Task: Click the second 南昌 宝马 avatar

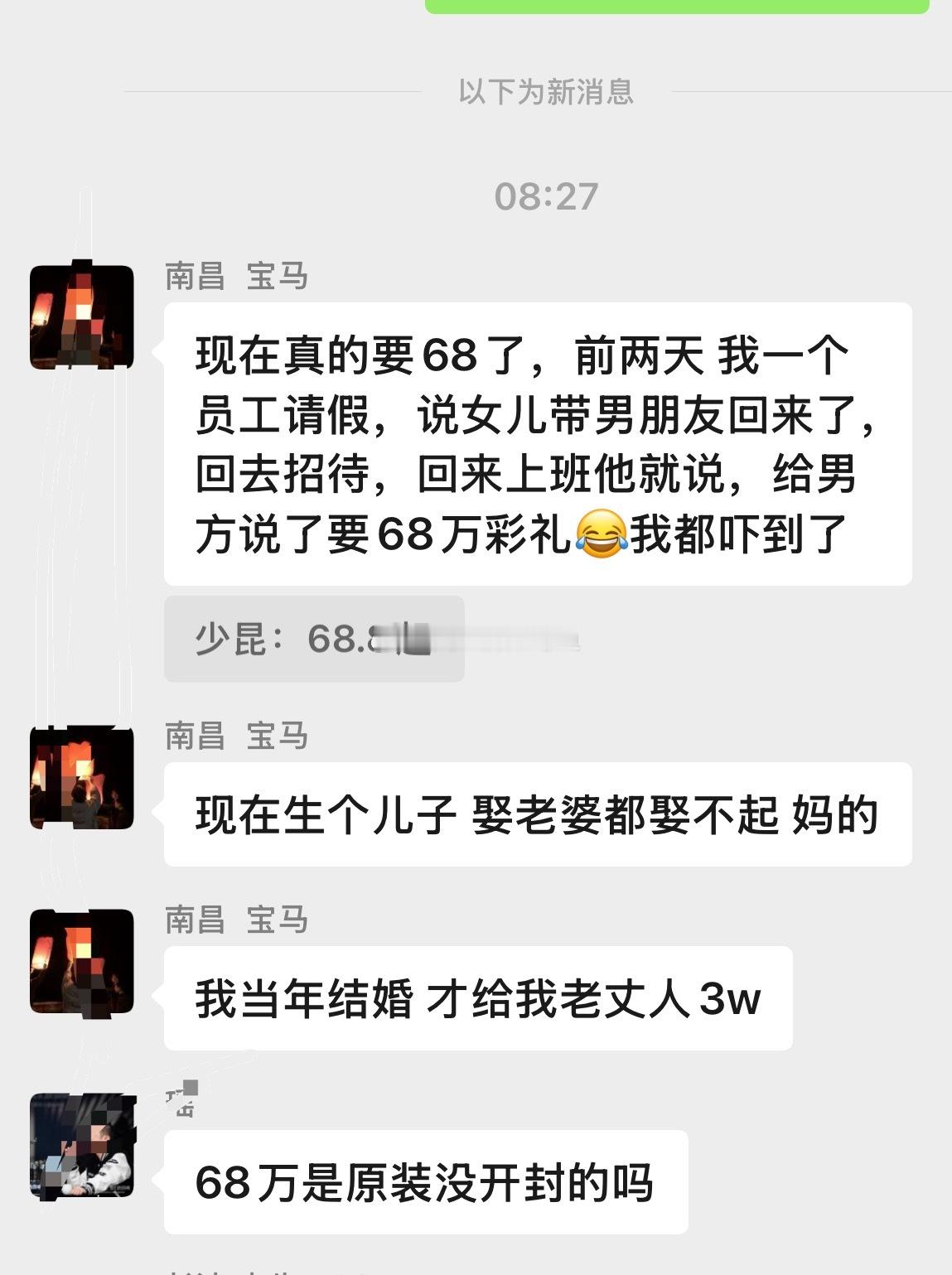Action: (x=80, y=776)
